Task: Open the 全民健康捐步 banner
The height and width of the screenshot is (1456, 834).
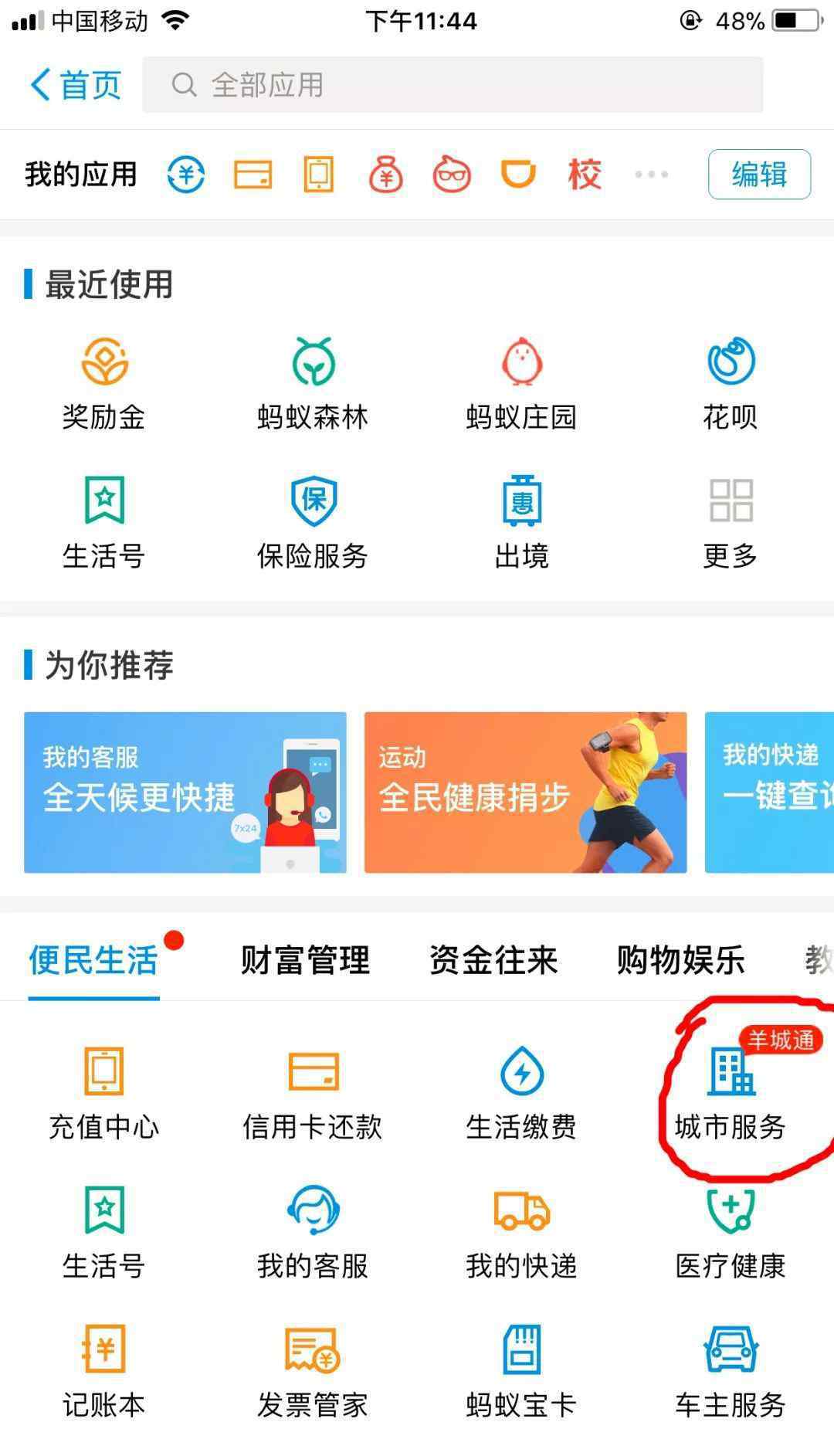Action: 525,792
